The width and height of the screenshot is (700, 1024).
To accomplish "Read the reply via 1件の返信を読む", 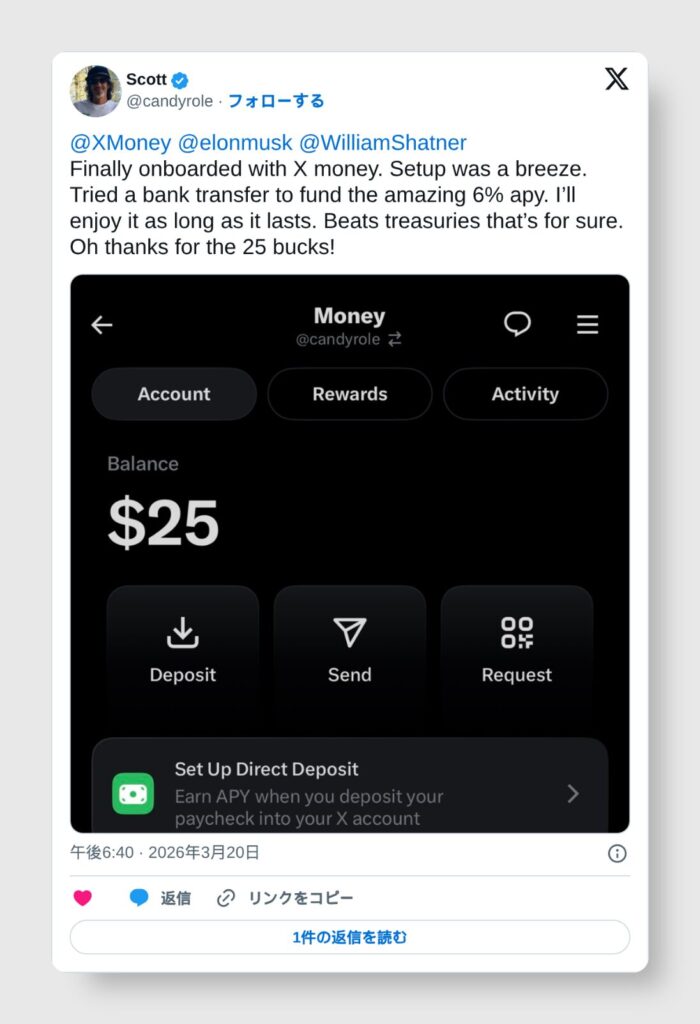I will (x=350, y=937).
